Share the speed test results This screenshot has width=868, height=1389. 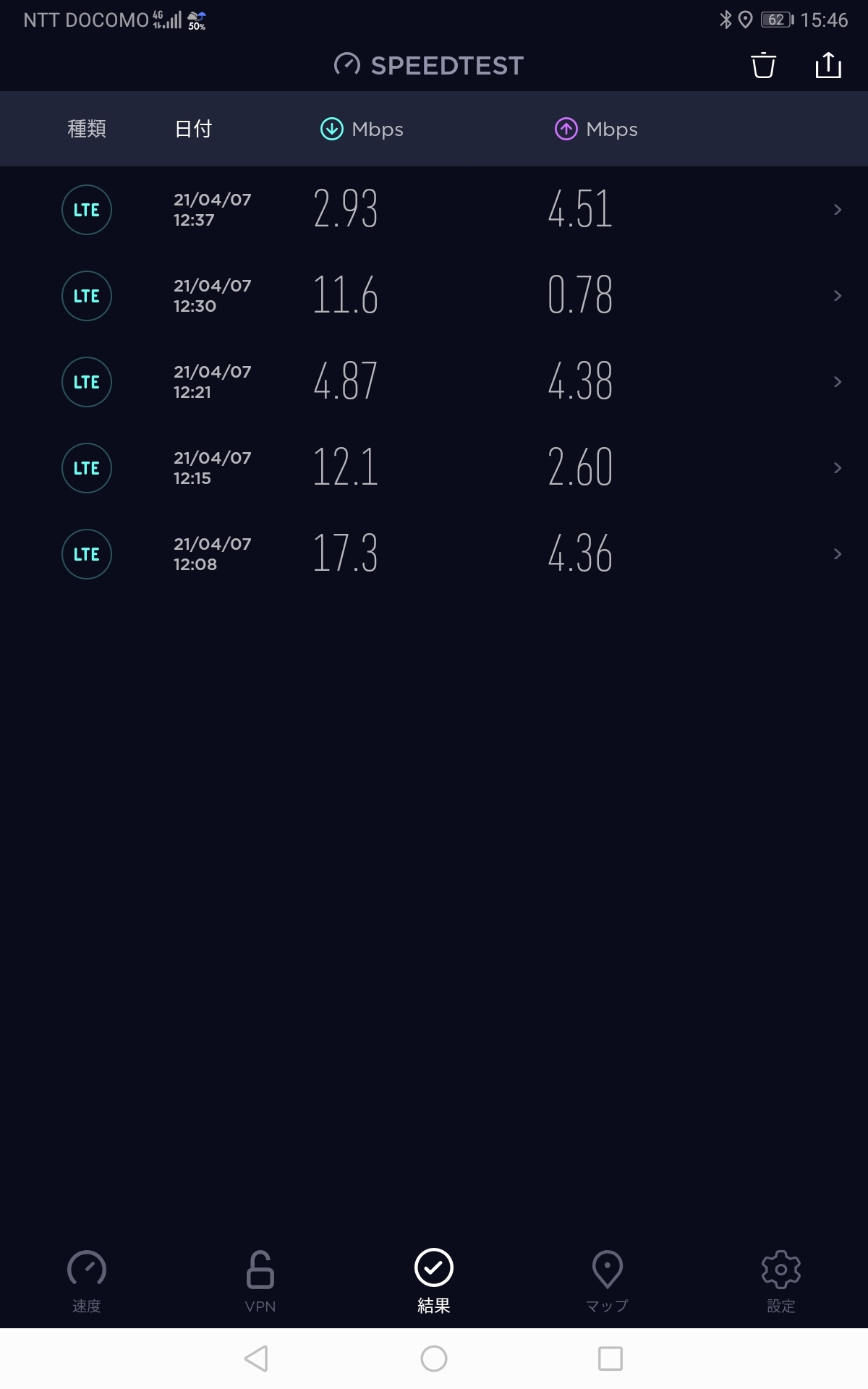coord(828,66)
